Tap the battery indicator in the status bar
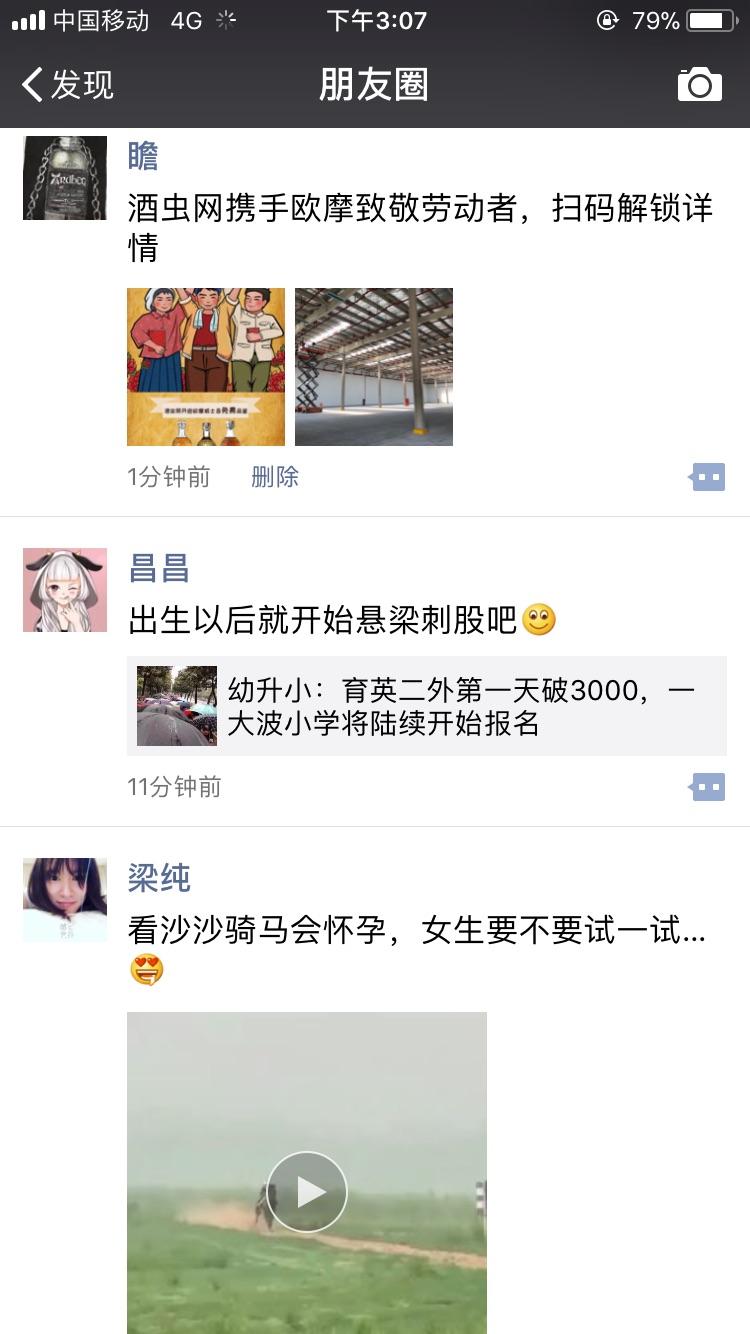This screenshot has height=1334, width=750. 707,18
